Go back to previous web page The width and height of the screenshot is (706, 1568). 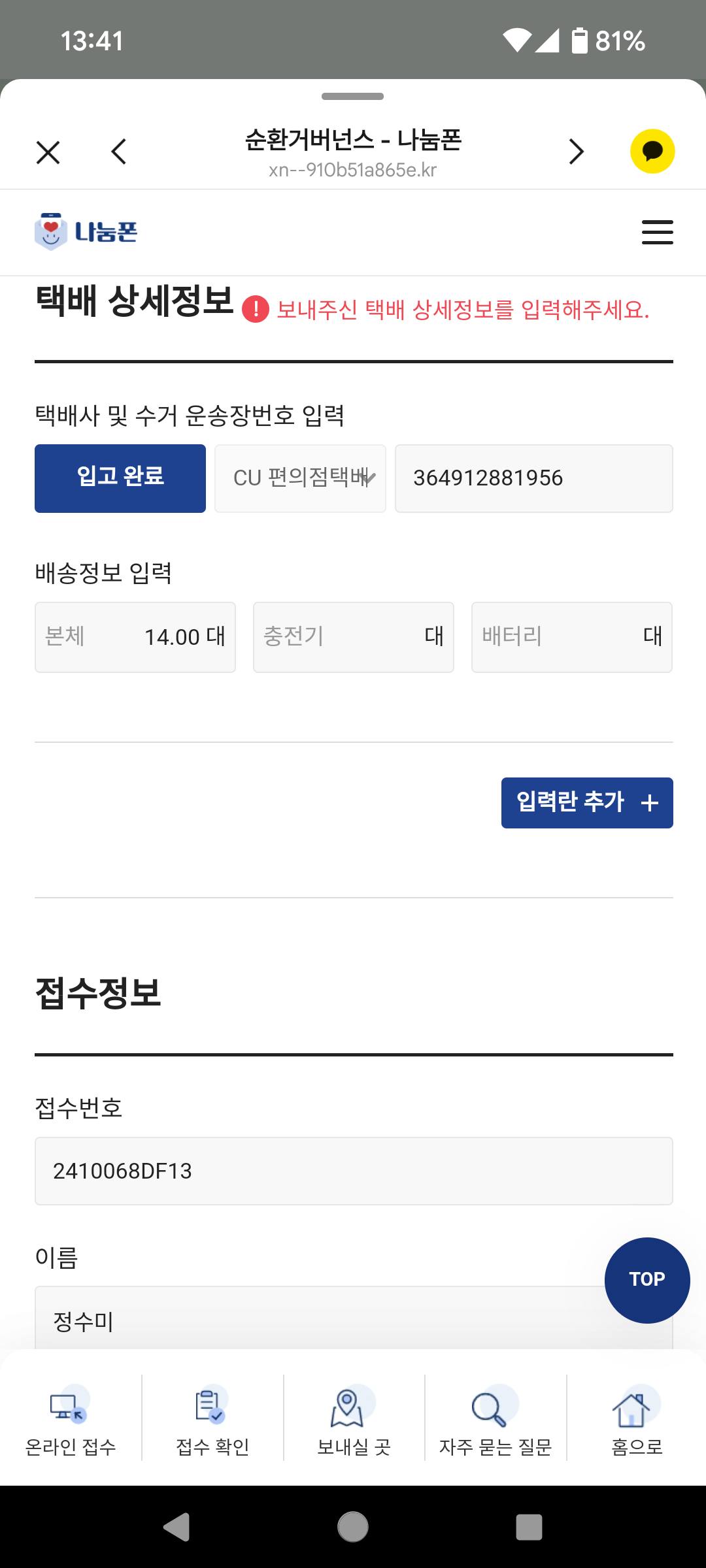coord(119,152)
